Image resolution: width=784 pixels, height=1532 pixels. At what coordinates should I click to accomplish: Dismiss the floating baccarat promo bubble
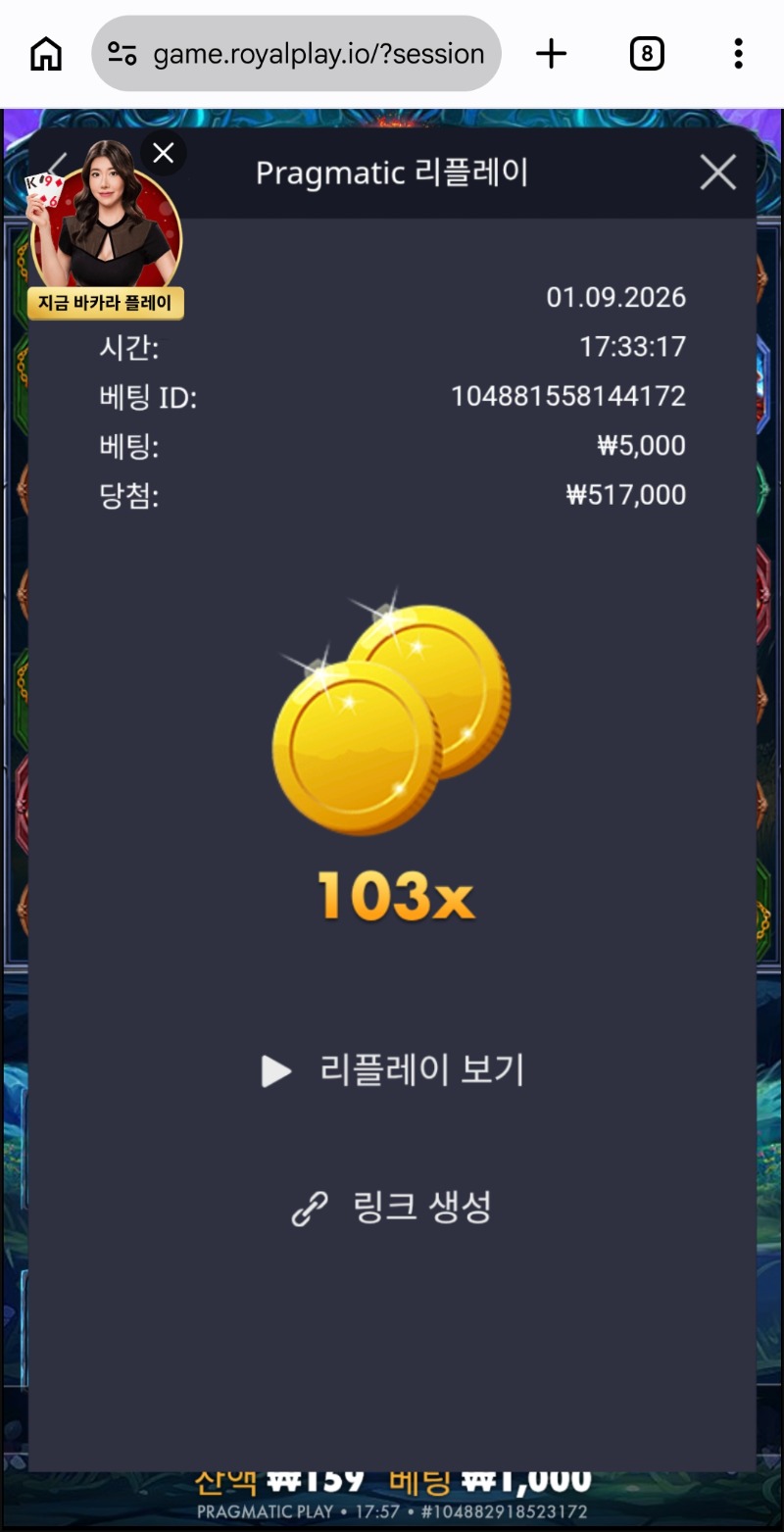click(164, 153)
